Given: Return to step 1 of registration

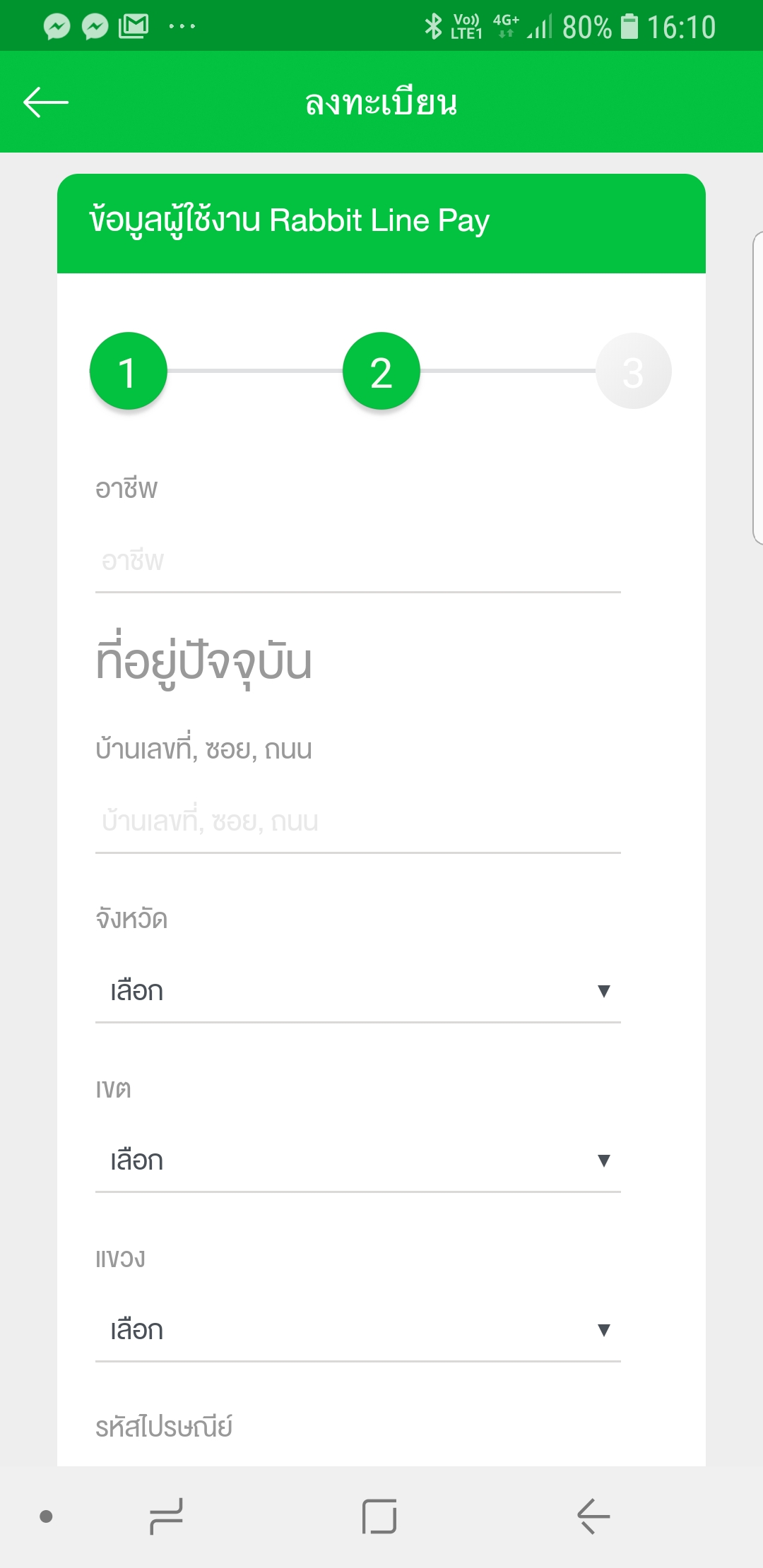Looking at the screenshot, I should pyautogui.click(x=129, y=372).
